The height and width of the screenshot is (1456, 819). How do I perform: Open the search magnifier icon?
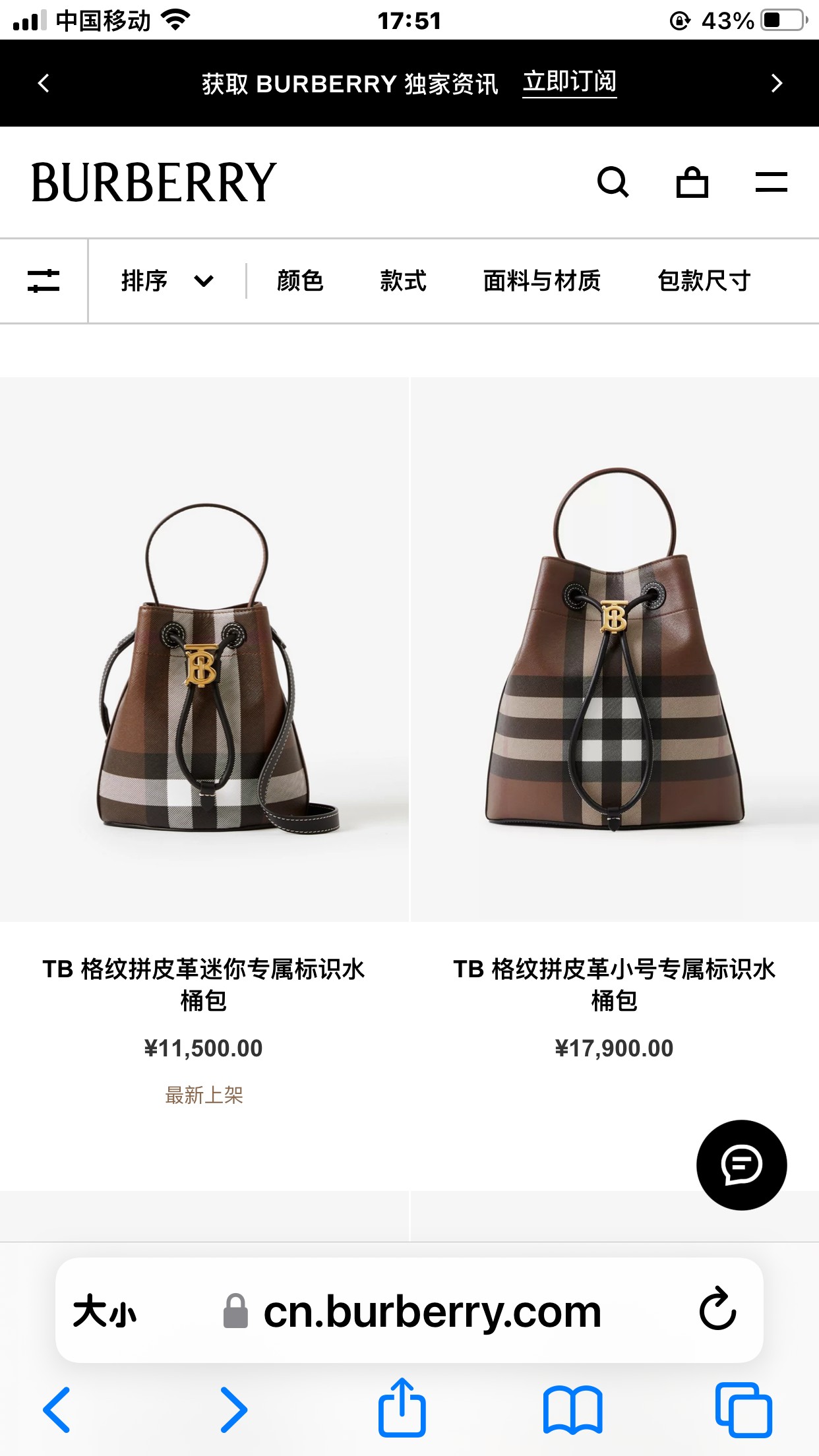613,182
